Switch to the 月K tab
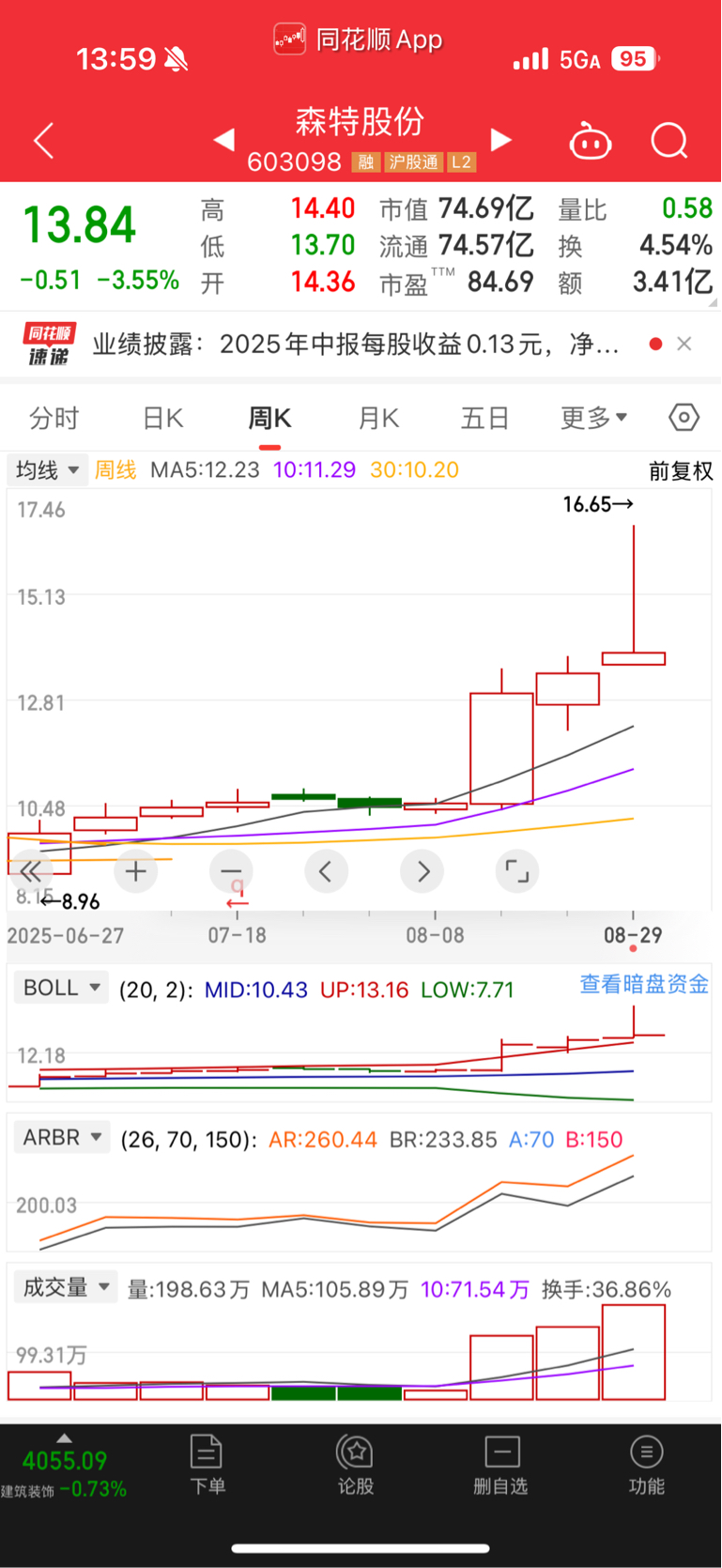The width and height of the screenshot is (722, 1568). [x=378, y=418]
